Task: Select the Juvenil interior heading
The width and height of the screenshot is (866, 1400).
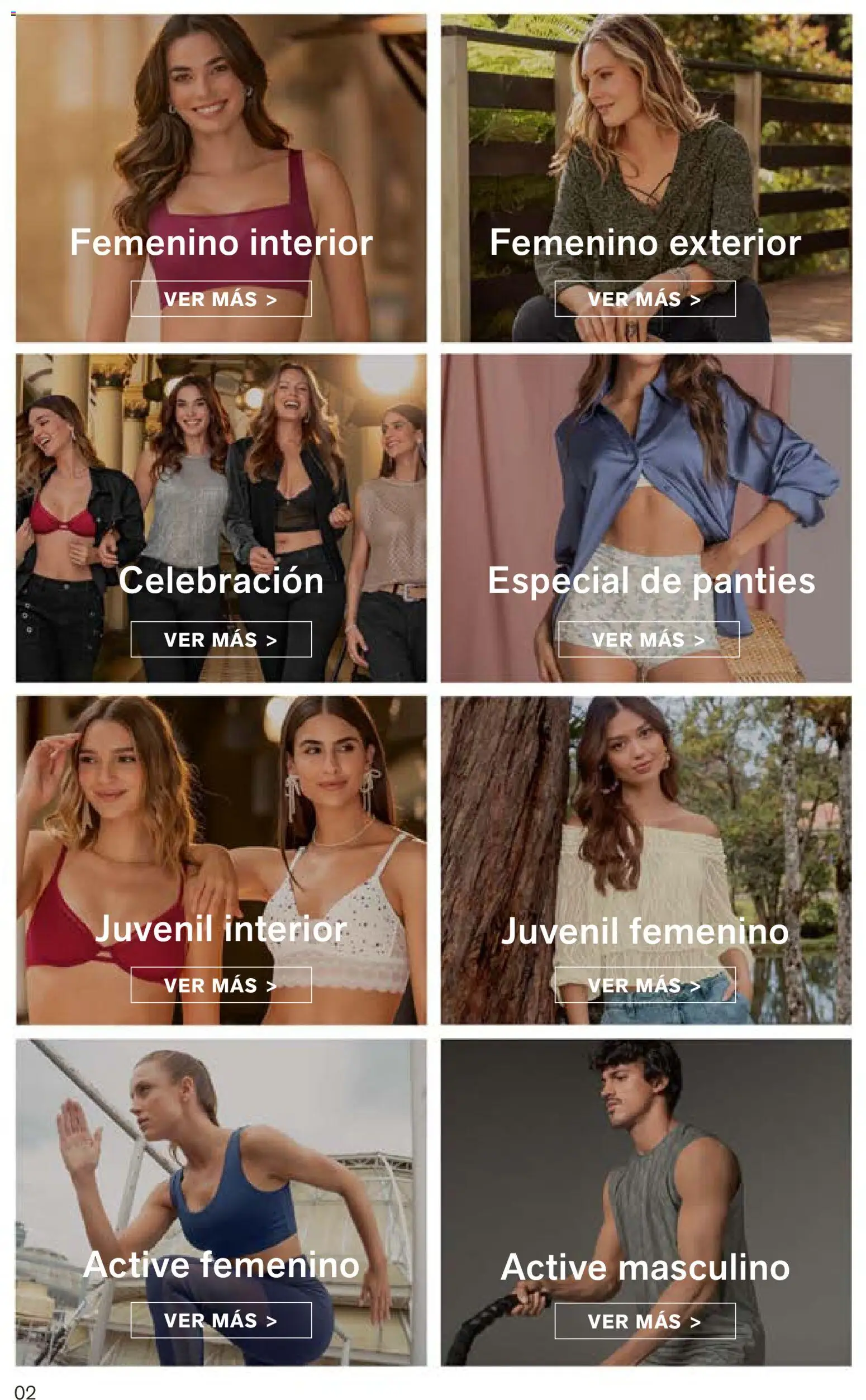Action: pos(222,928)
